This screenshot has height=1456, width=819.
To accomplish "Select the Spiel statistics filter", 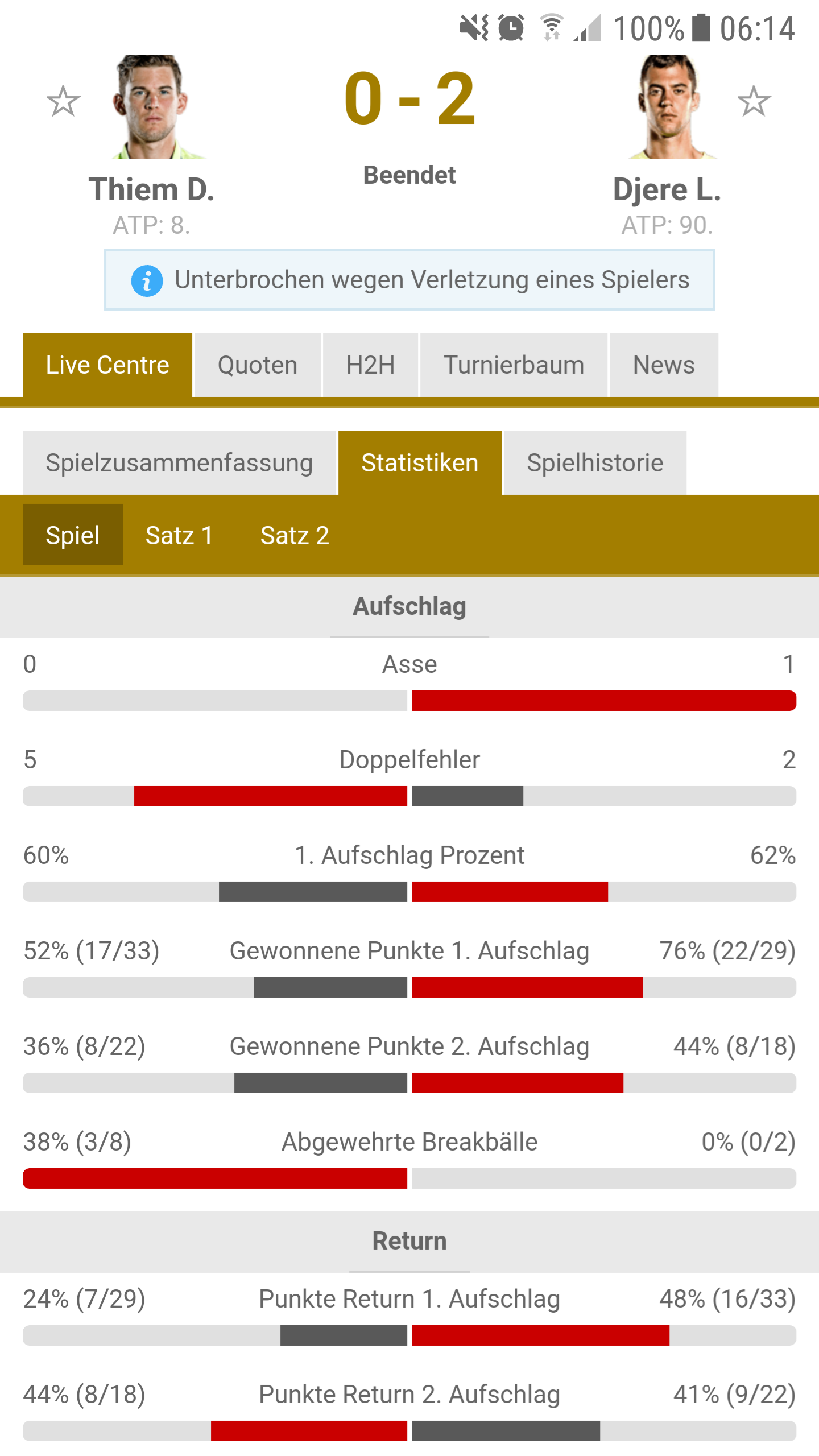I will pyautogui.click(x=73, y=535).
